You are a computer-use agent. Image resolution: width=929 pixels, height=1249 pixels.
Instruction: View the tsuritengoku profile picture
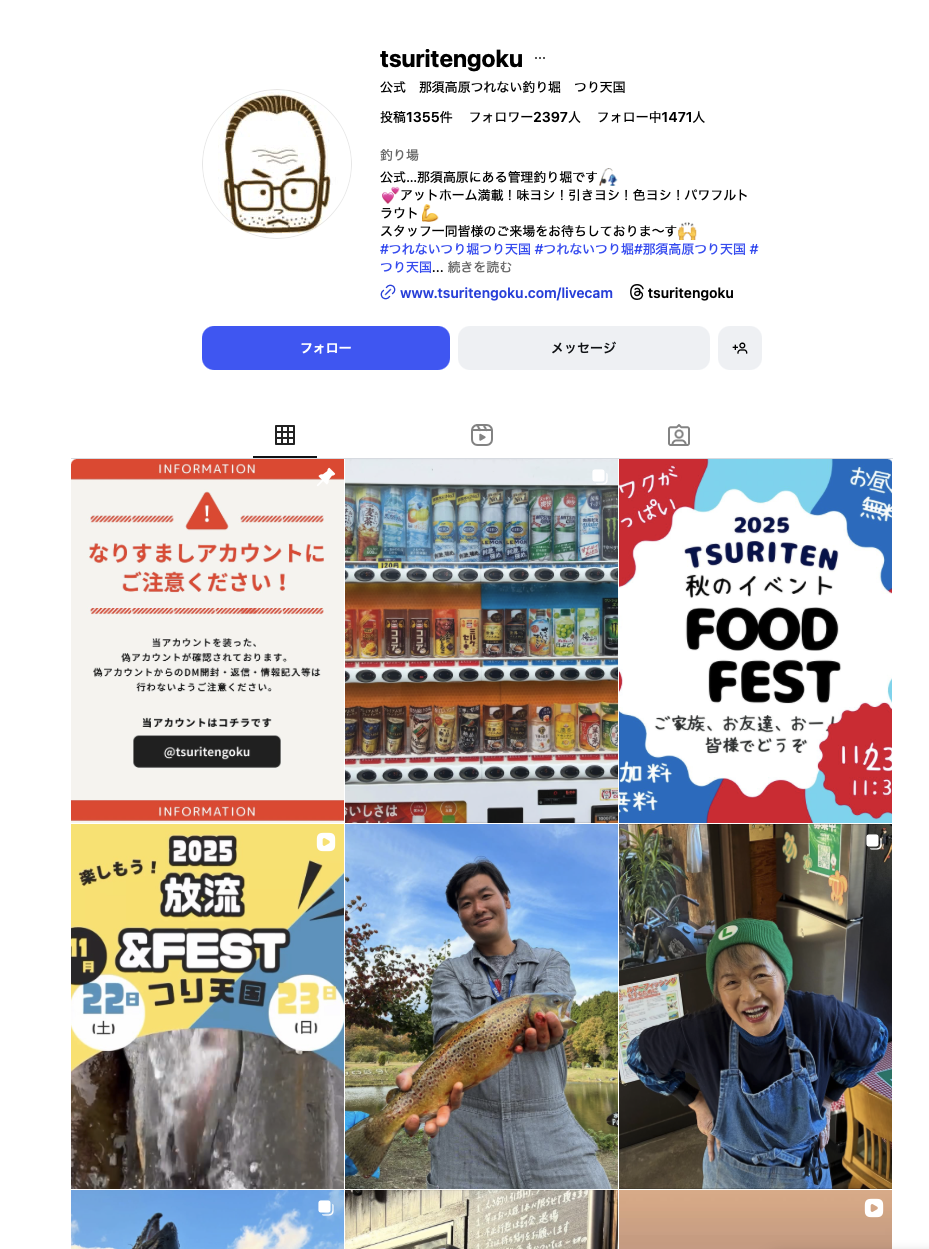click(x=277, y=164)
